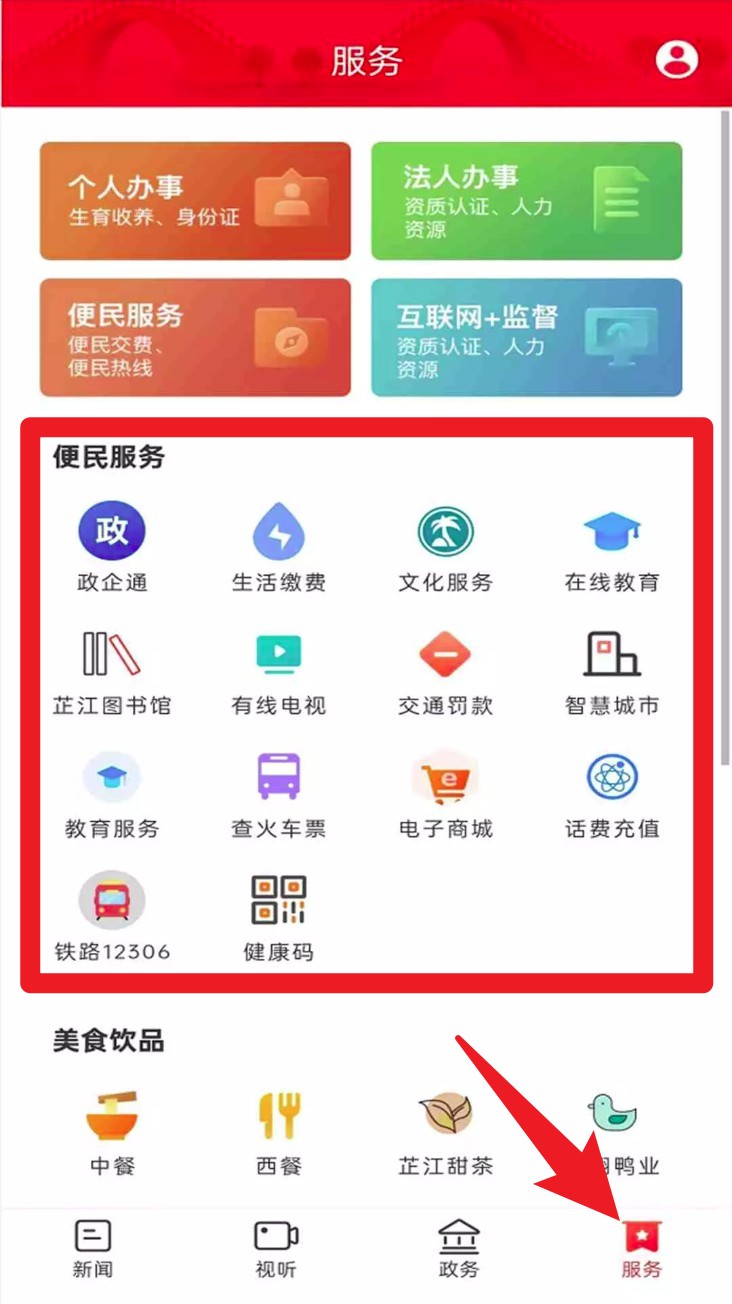
Task: Open 智慧城市
Action: pyautogui.click(x=612, y=671)
